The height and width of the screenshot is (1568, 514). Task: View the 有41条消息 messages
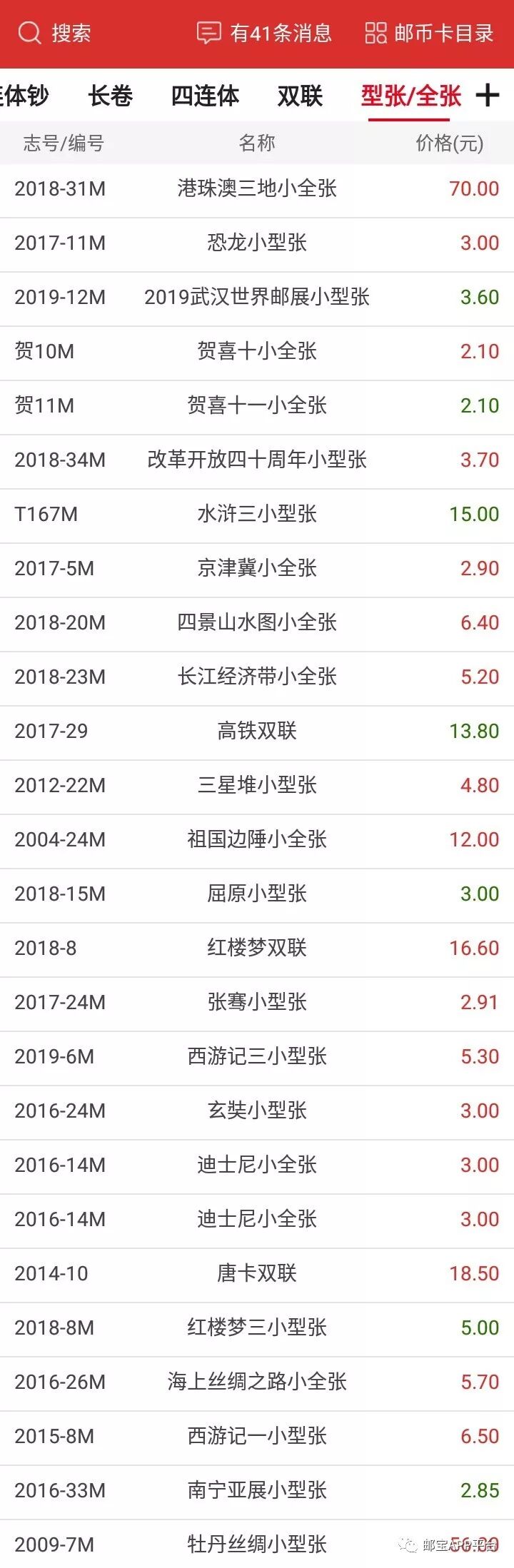click(265, 33)
